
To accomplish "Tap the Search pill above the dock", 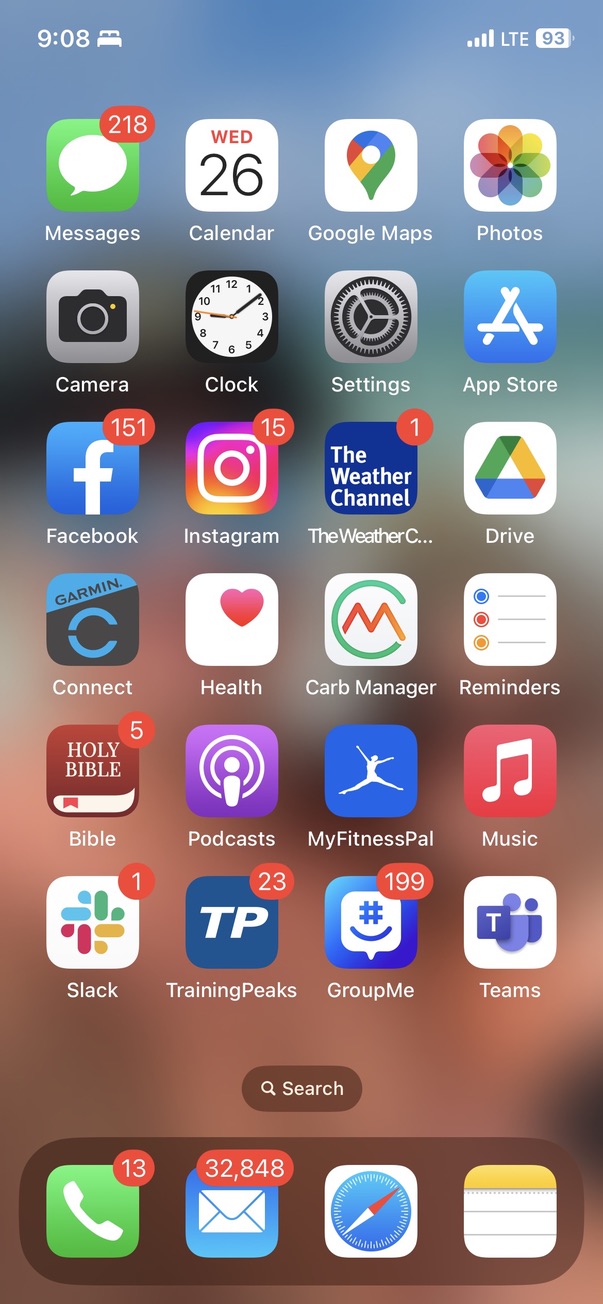I will (x=302, y=1089).
